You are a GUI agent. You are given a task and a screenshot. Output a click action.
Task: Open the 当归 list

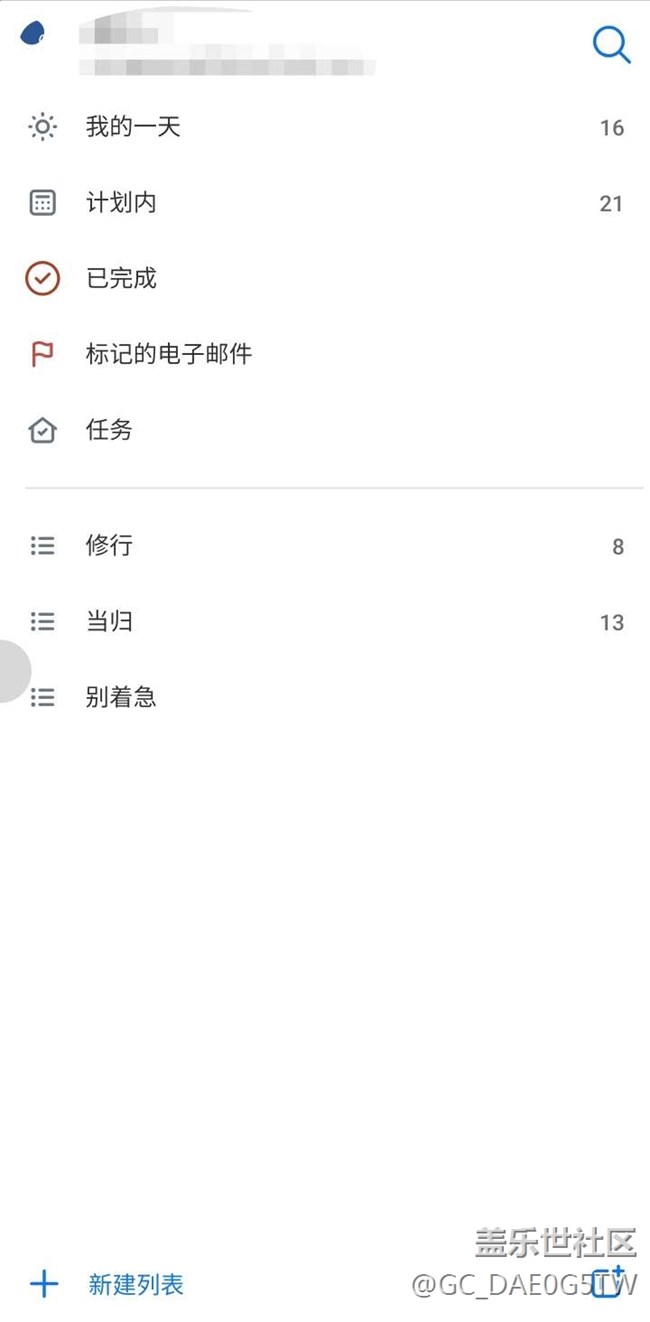click(x=325, y=622)
